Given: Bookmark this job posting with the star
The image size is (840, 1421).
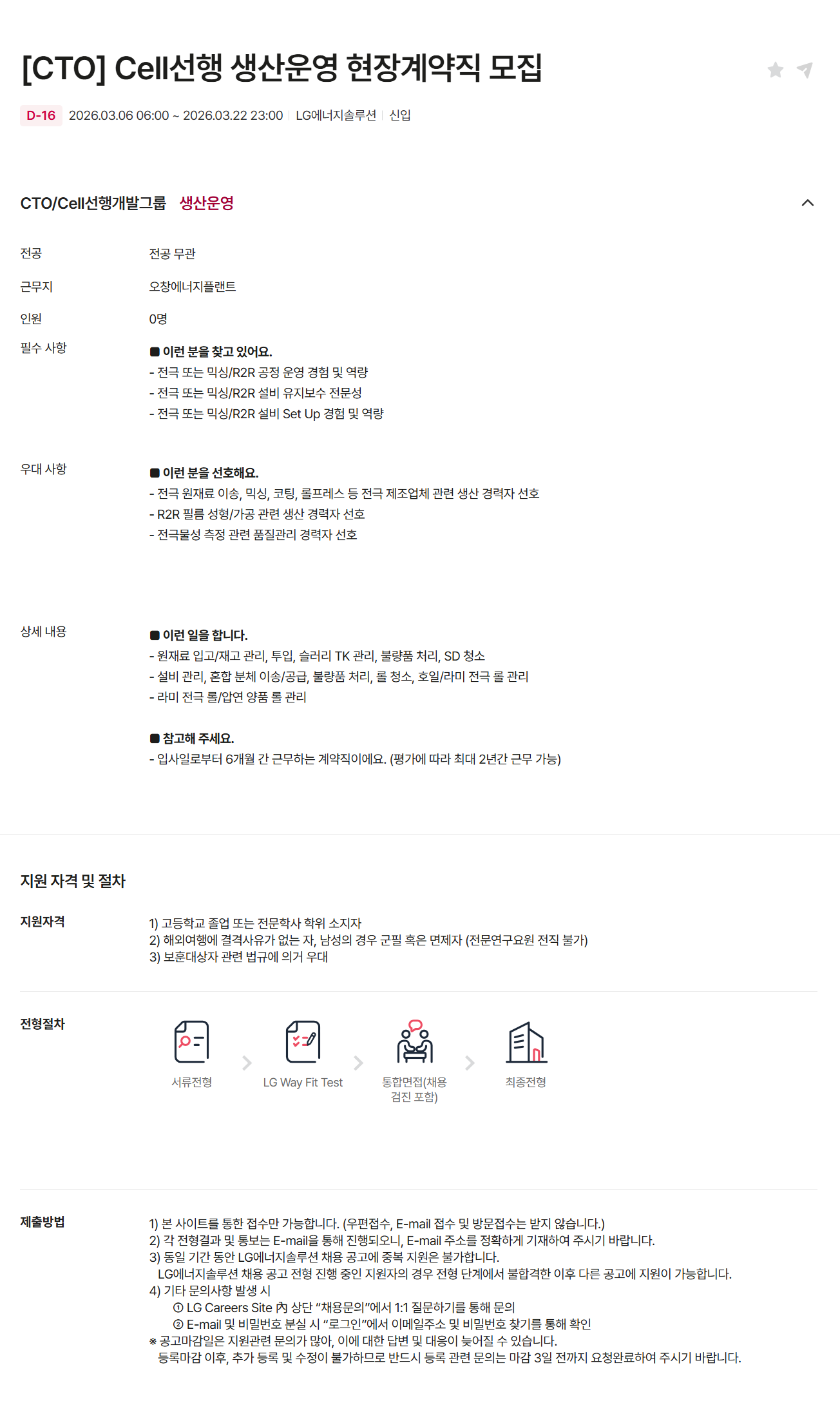Looking at the screenshot, I should (776, 70).
